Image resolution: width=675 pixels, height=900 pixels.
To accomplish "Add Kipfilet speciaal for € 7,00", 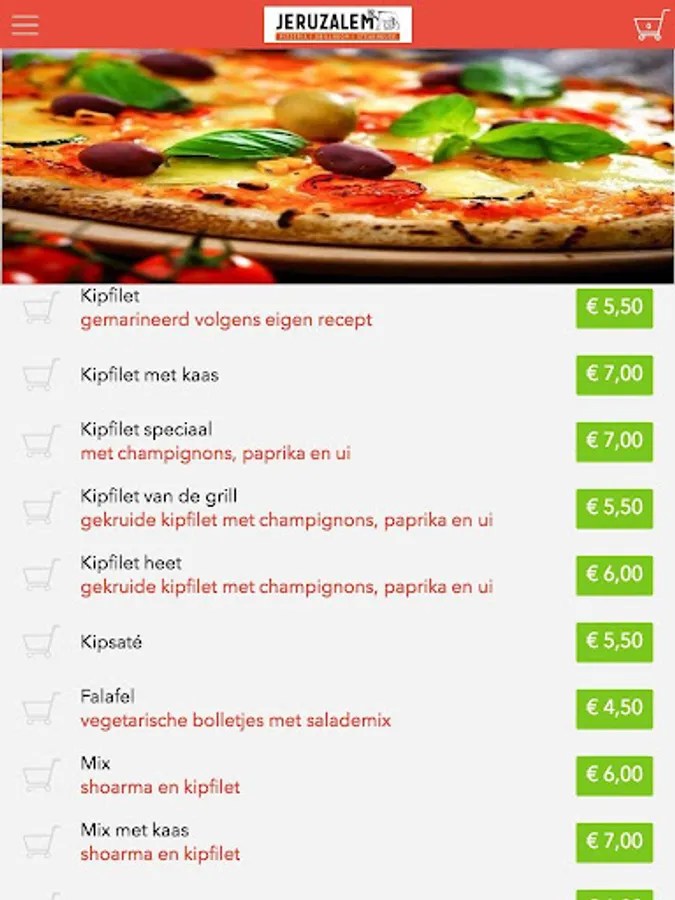I will click(x=614, y=441).
